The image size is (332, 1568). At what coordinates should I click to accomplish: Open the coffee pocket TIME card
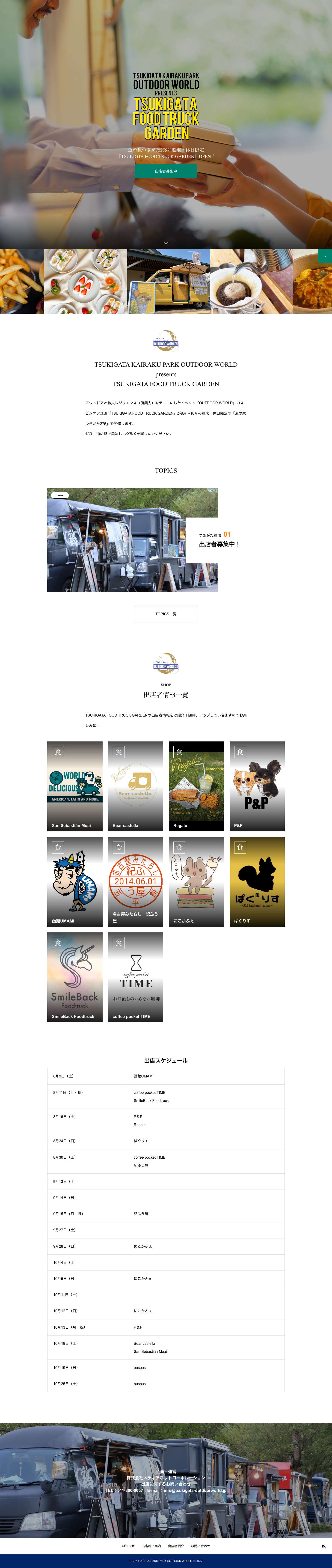tap(136, 977)
